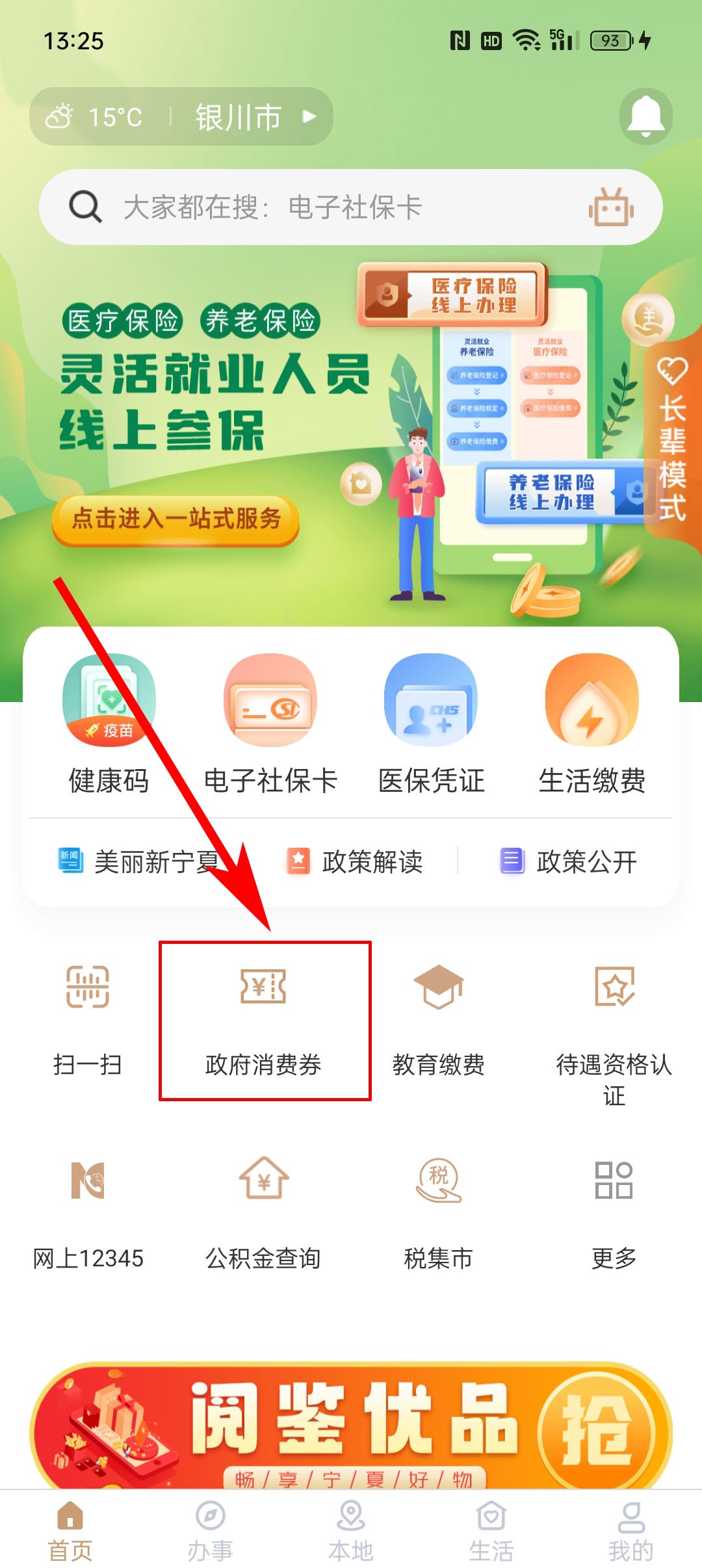Open 政策解读
Image resolution: width=702 pixels, height=1568 pixels.
pyautogui.click(x=356, y=862)
